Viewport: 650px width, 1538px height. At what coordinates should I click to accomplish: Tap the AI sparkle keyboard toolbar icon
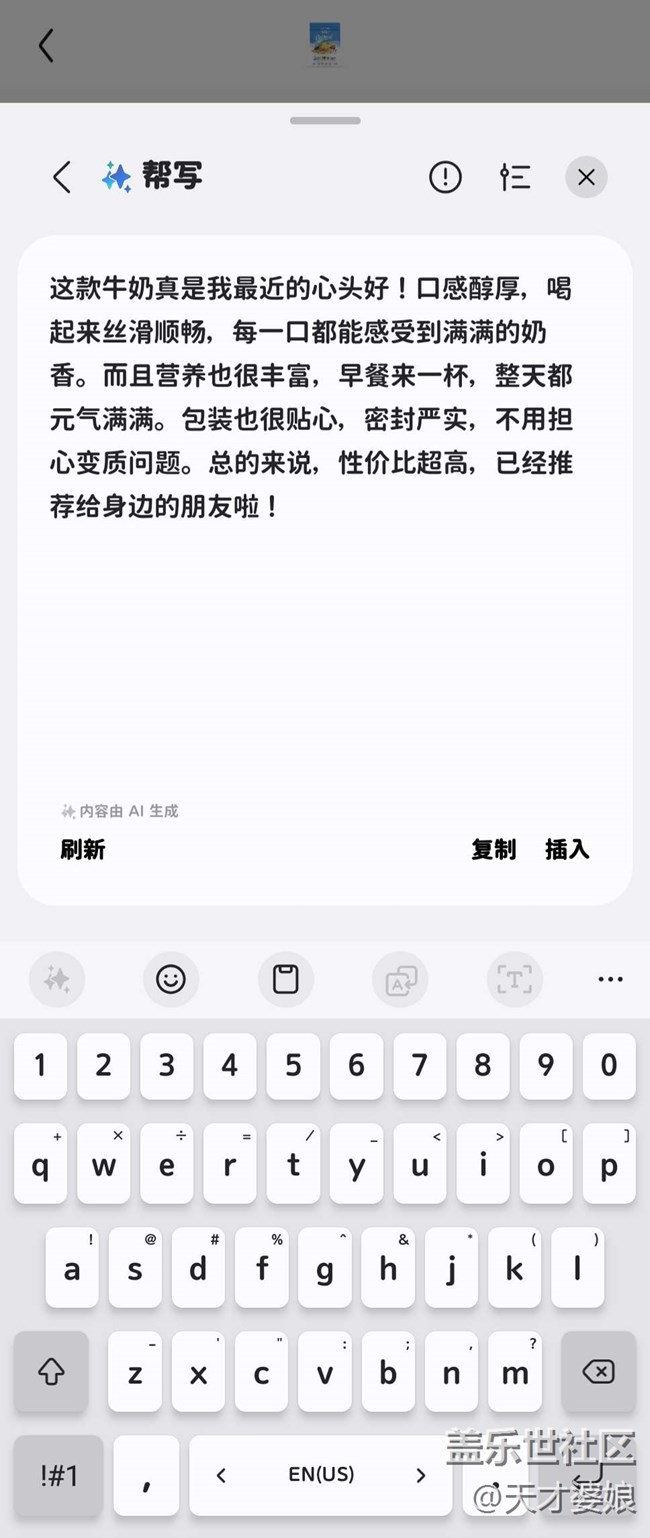[x=57, y=979]
